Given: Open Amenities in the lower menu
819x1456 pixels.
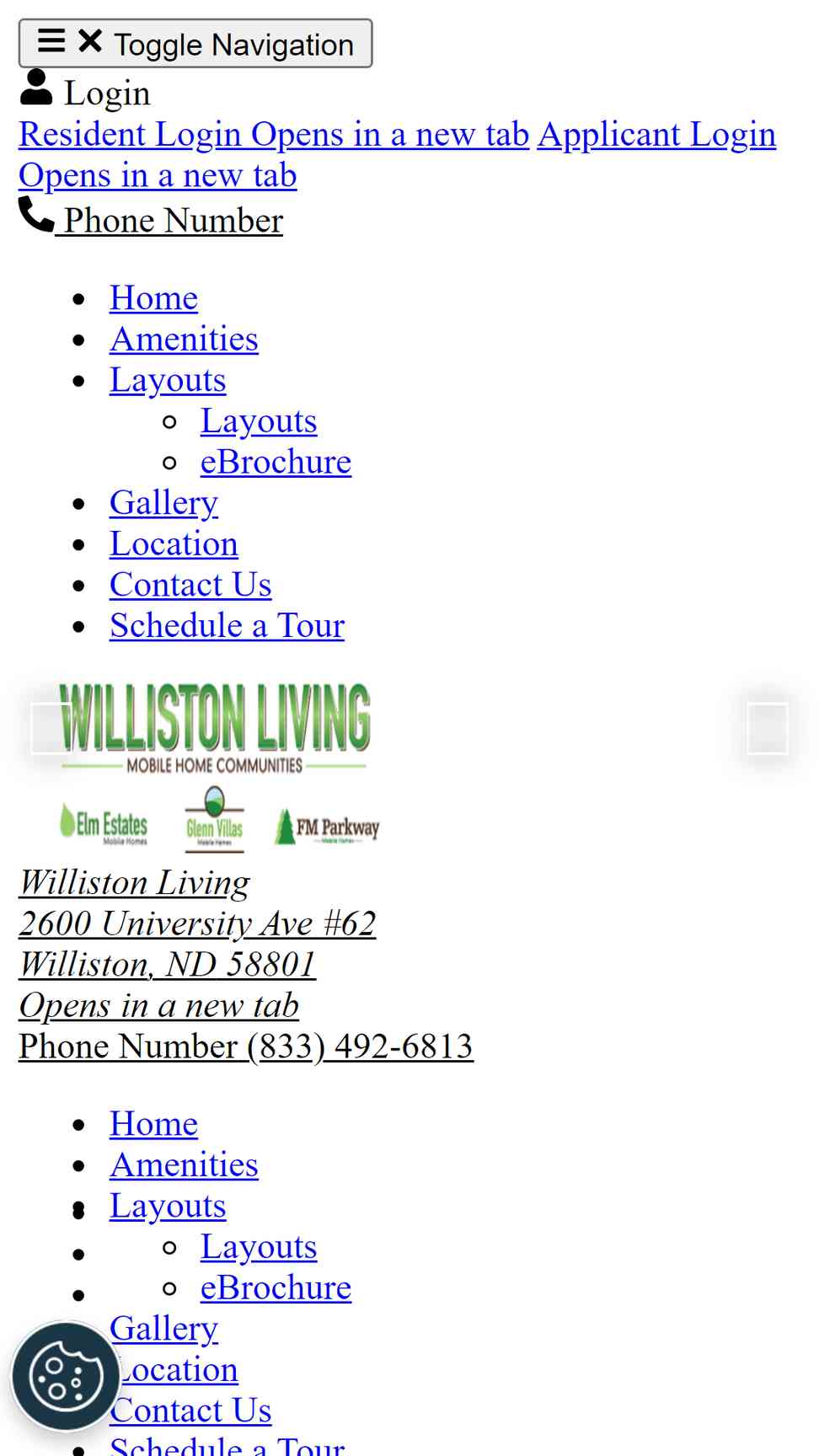Looking at the screenshot, I should (184, 1165).
